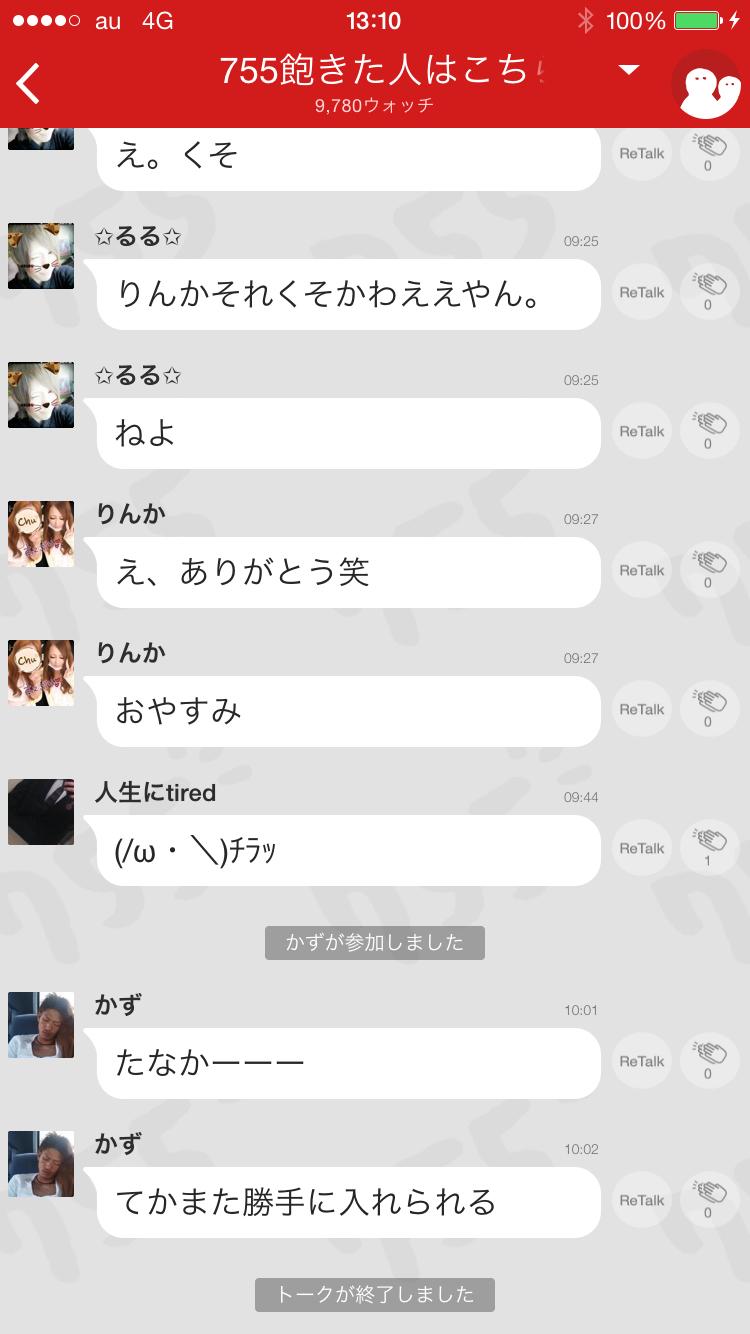This screenshot has height=1334, width=750.
Task: Toggle the 4G indicator
Action: point(156,20)
